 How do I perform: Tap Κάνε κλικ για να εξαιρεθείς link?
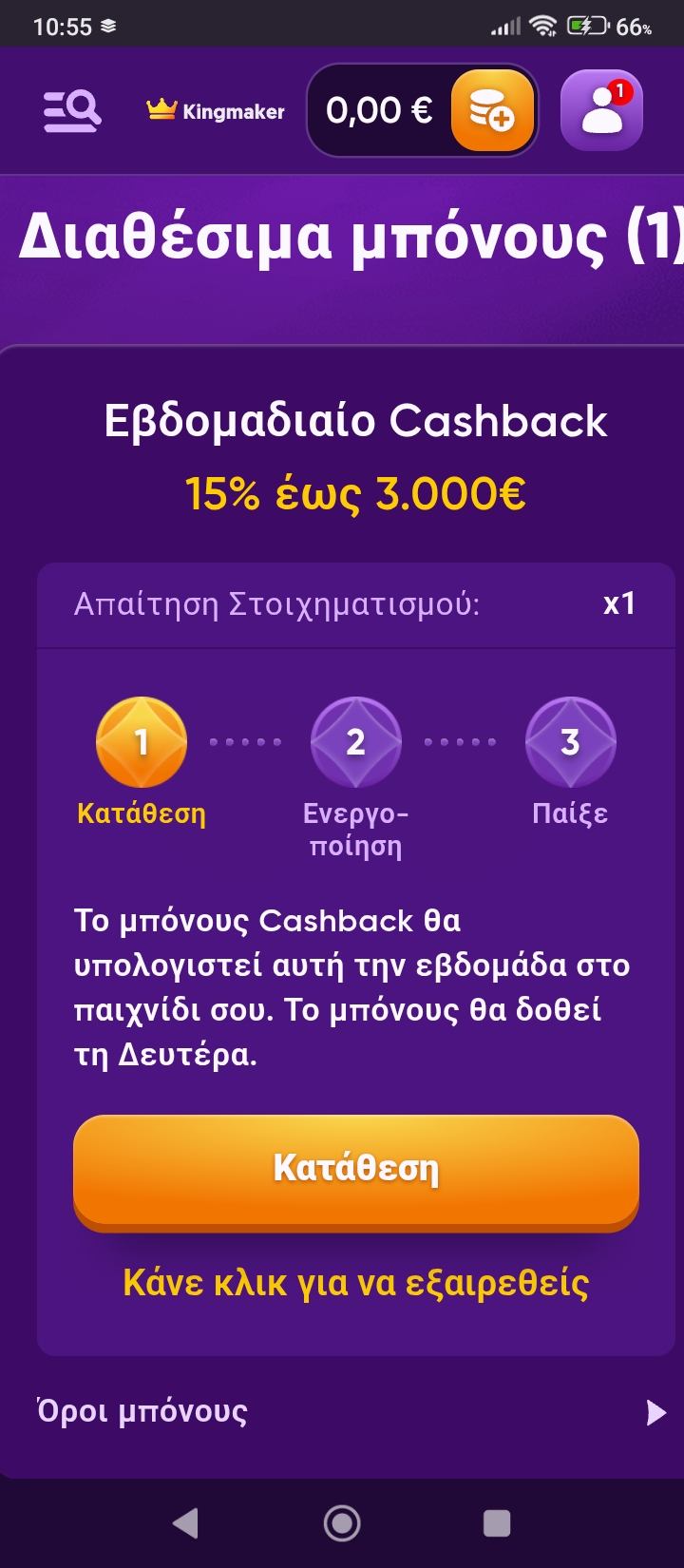coord(355,1283)
